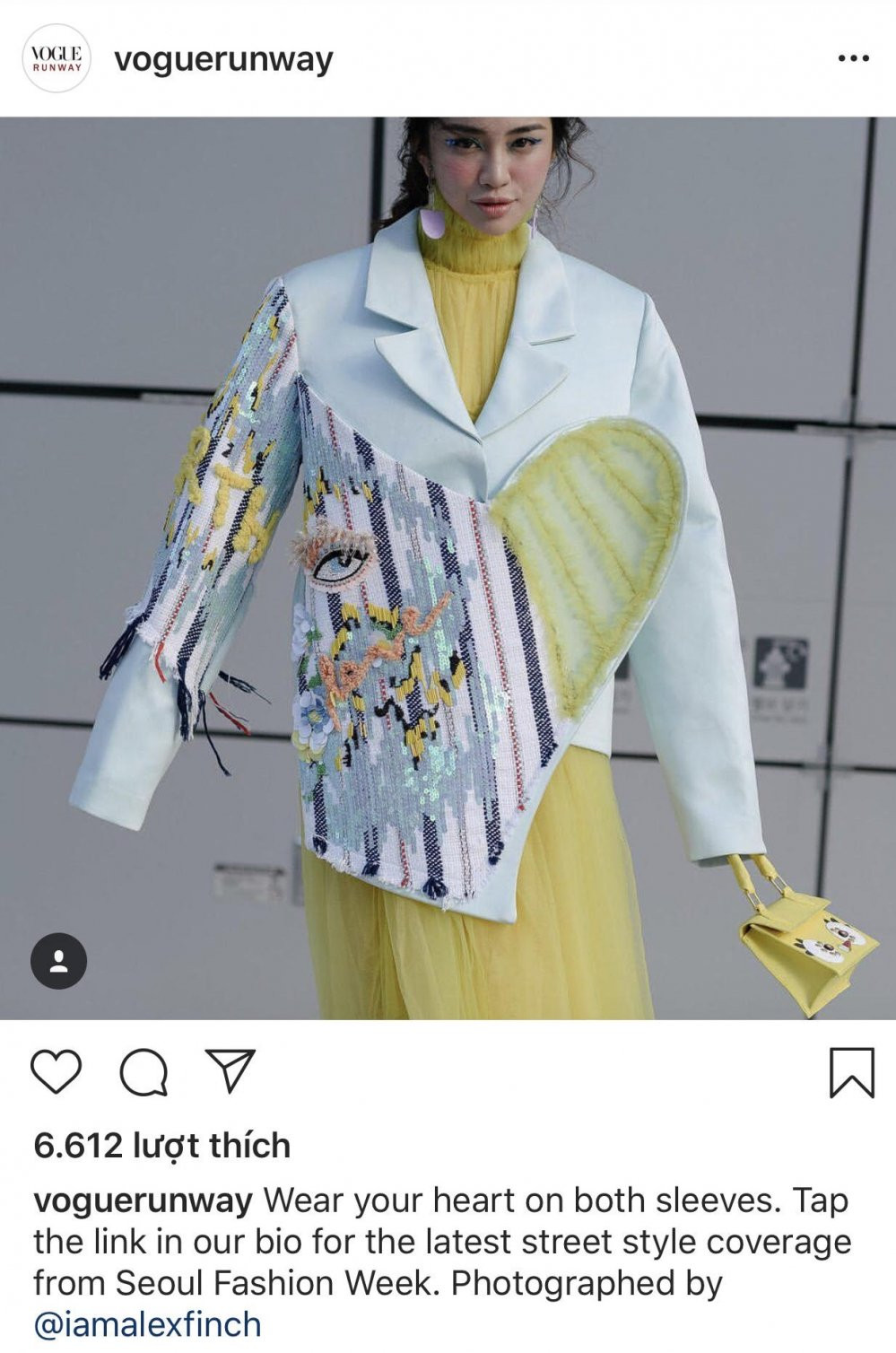Show tagged people on the photo
896x1353 pixels.
click(59, 961)
